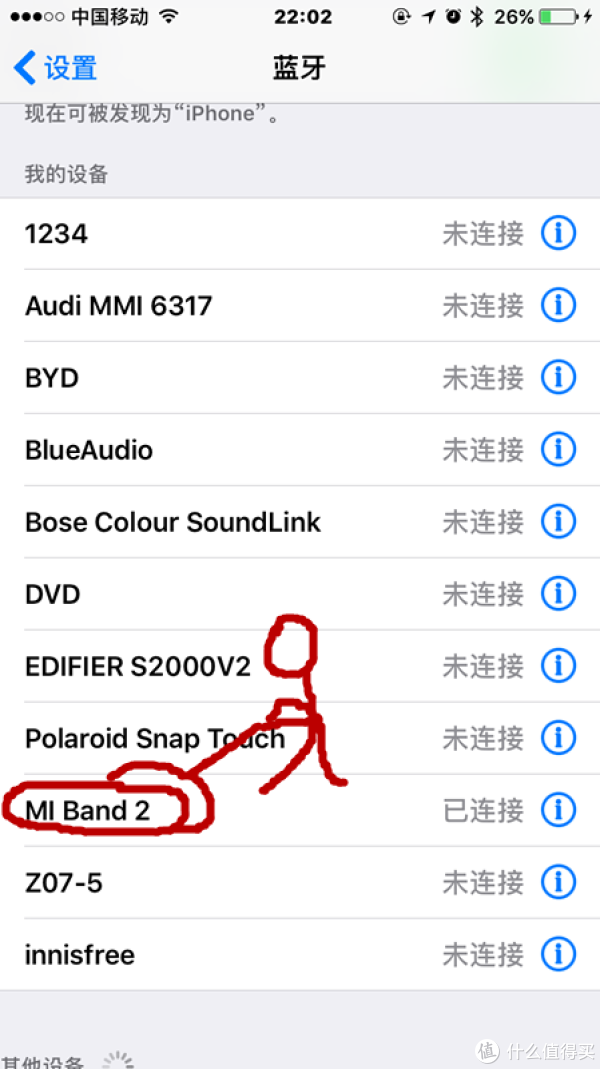Select the DVD device
The image size is (600, 1069).
point(300,594)
